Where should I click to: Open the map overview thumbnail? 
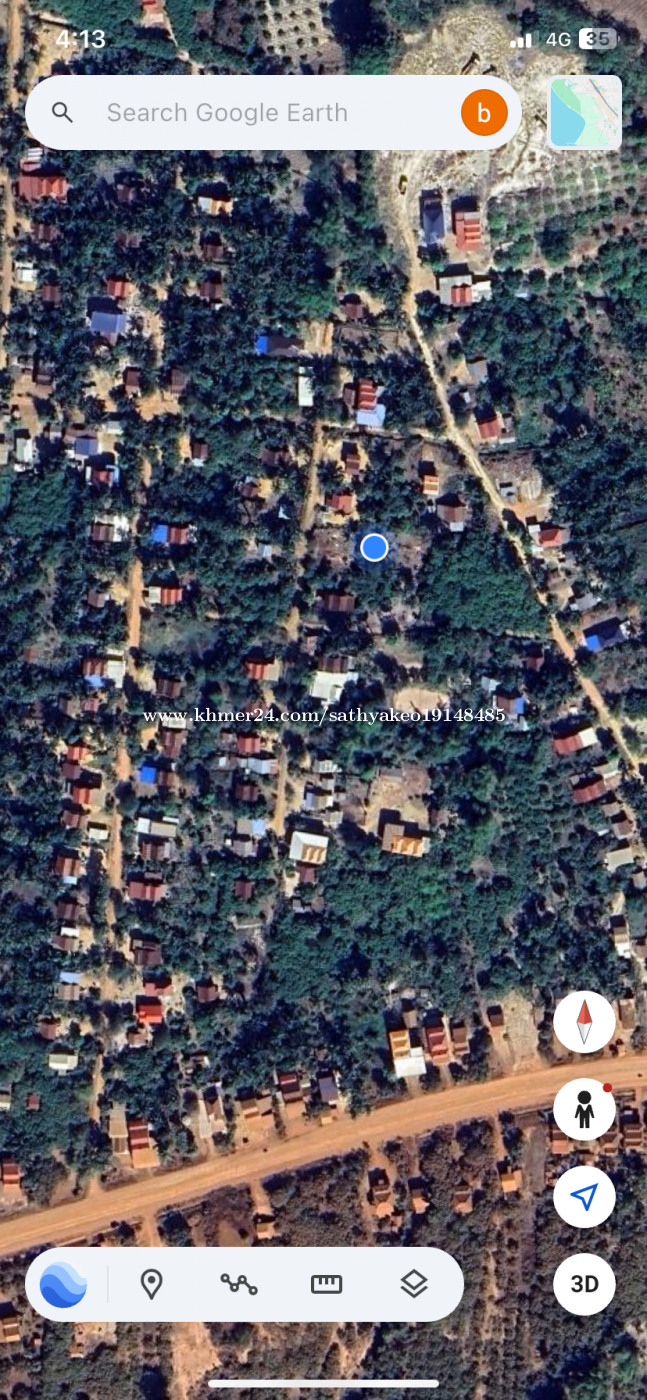(585, 113)
